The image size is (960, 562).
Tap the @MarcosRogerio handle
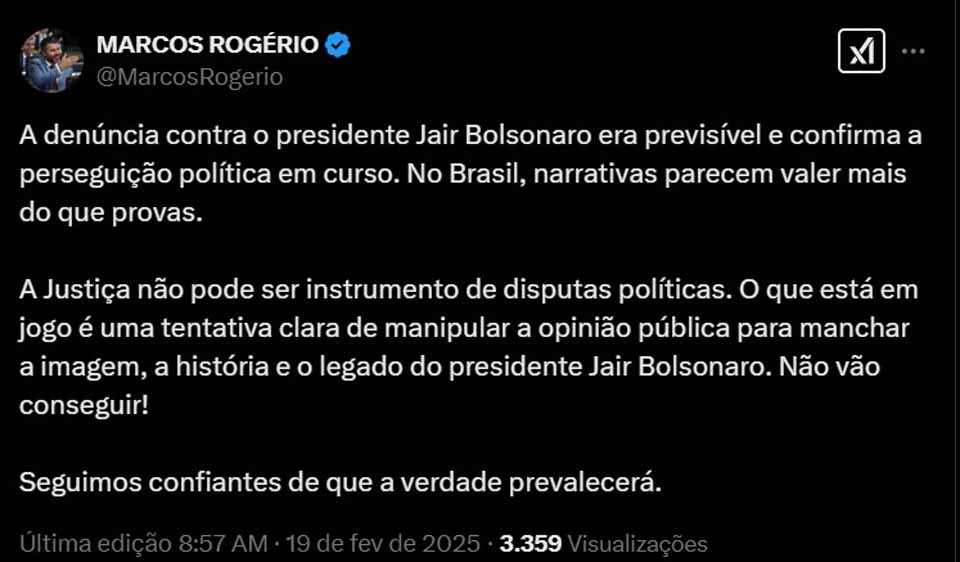pyautogui.click(x=189, y=77)
